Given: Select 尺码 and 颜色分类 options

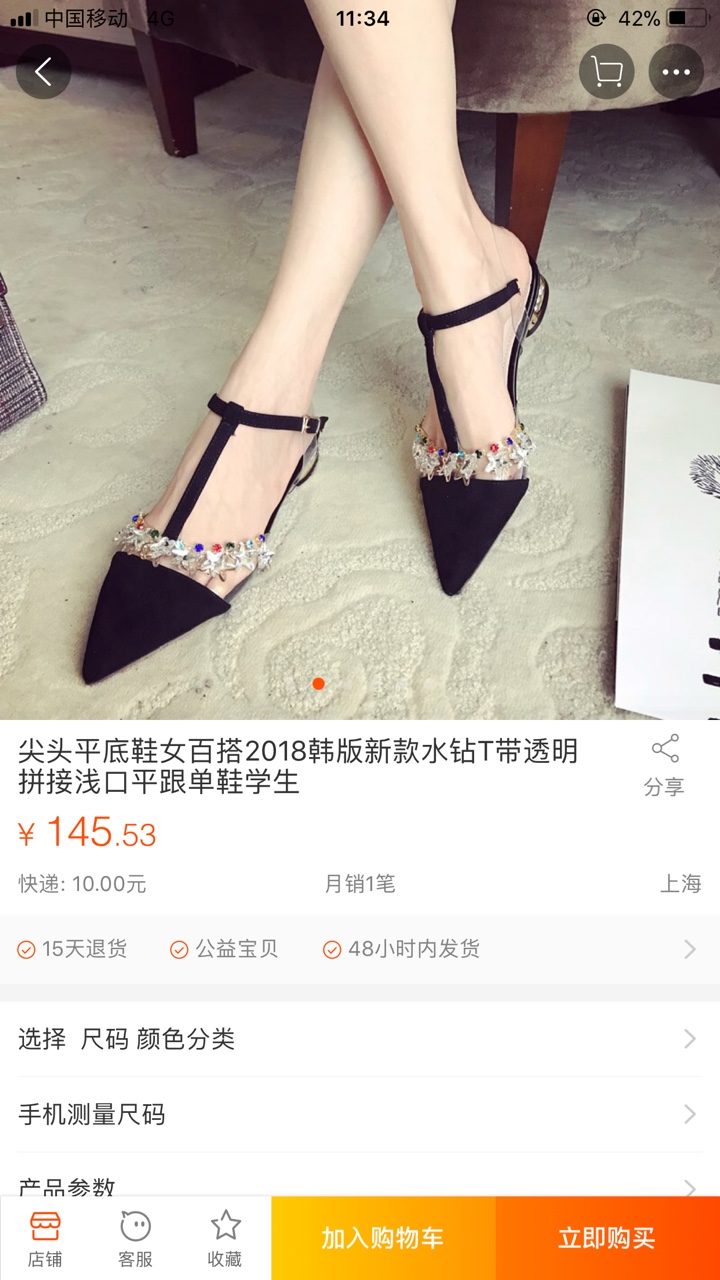Looking at the screenshot, I should 360,1039.
